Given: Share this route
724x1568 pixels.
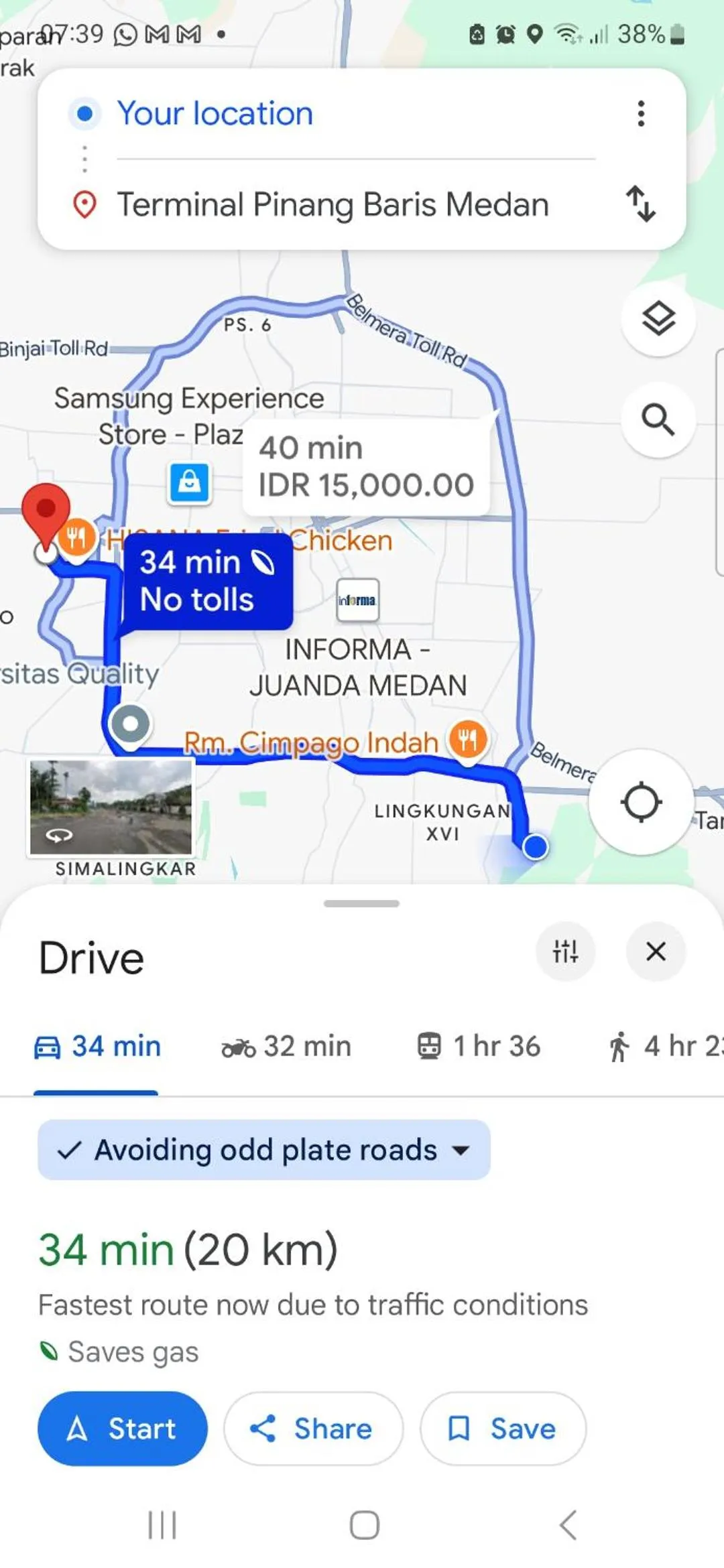Looking at the screenshot, I should tap(312, 1428).
